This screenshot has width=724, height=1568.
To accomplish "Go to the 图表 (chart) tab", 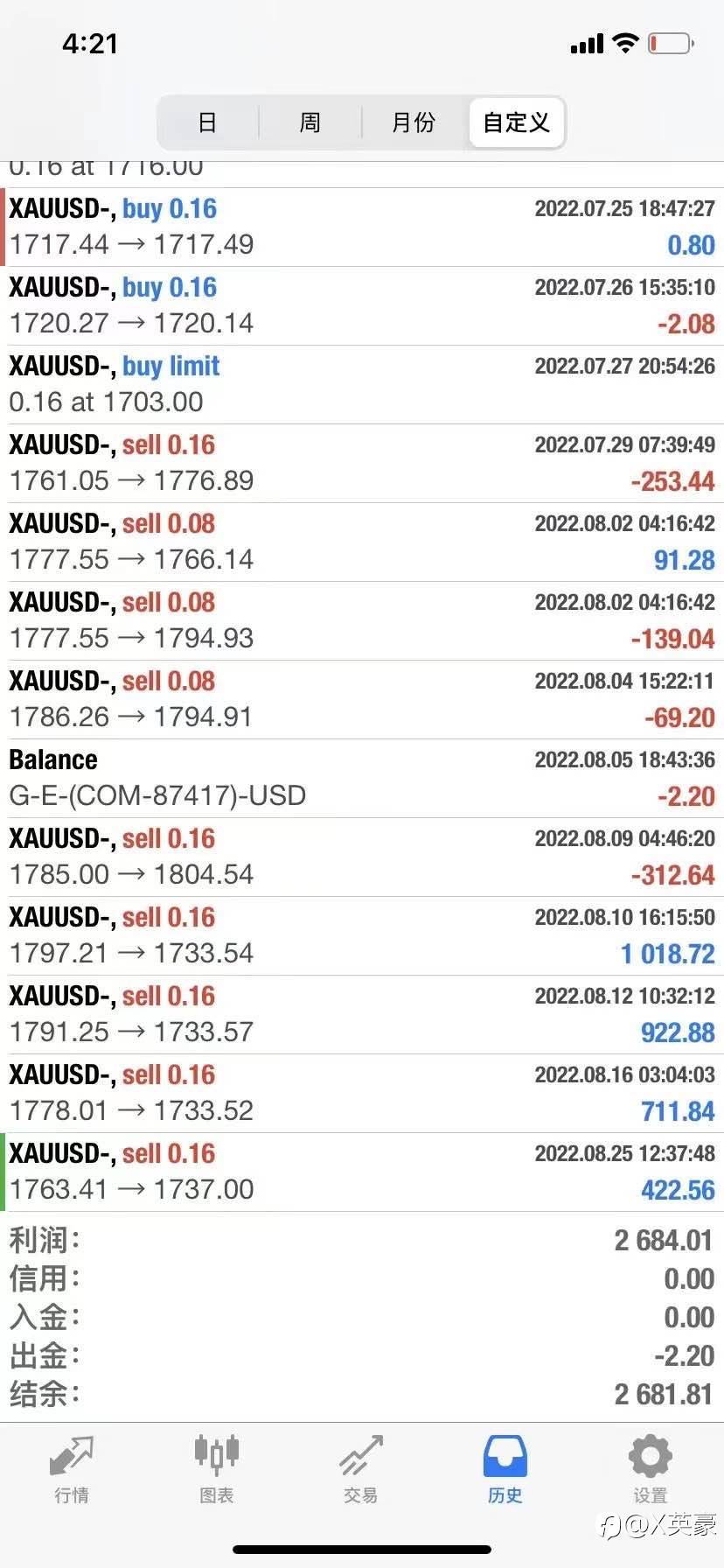I will point(216,1469).
